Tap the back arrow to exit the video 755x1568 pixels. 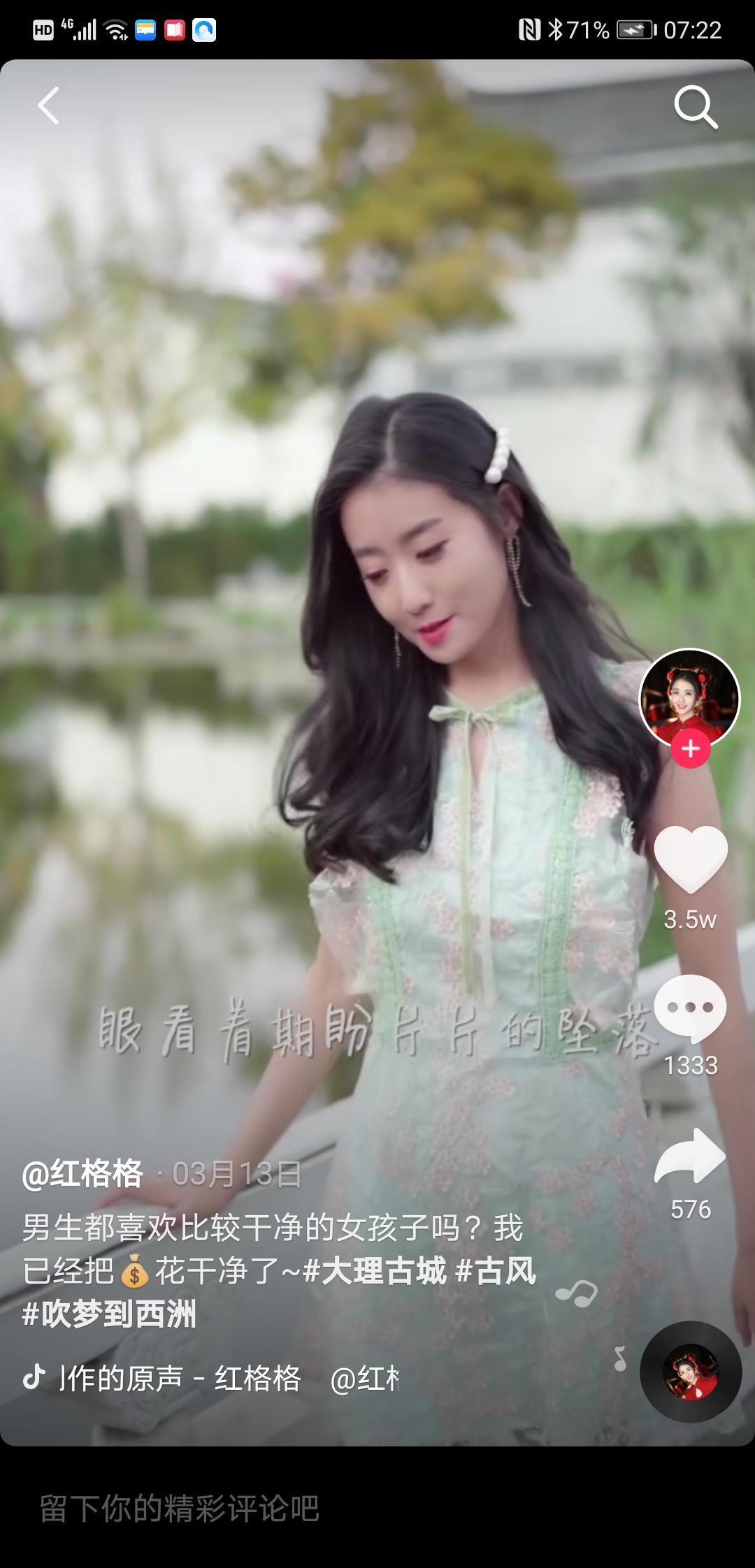49,106
